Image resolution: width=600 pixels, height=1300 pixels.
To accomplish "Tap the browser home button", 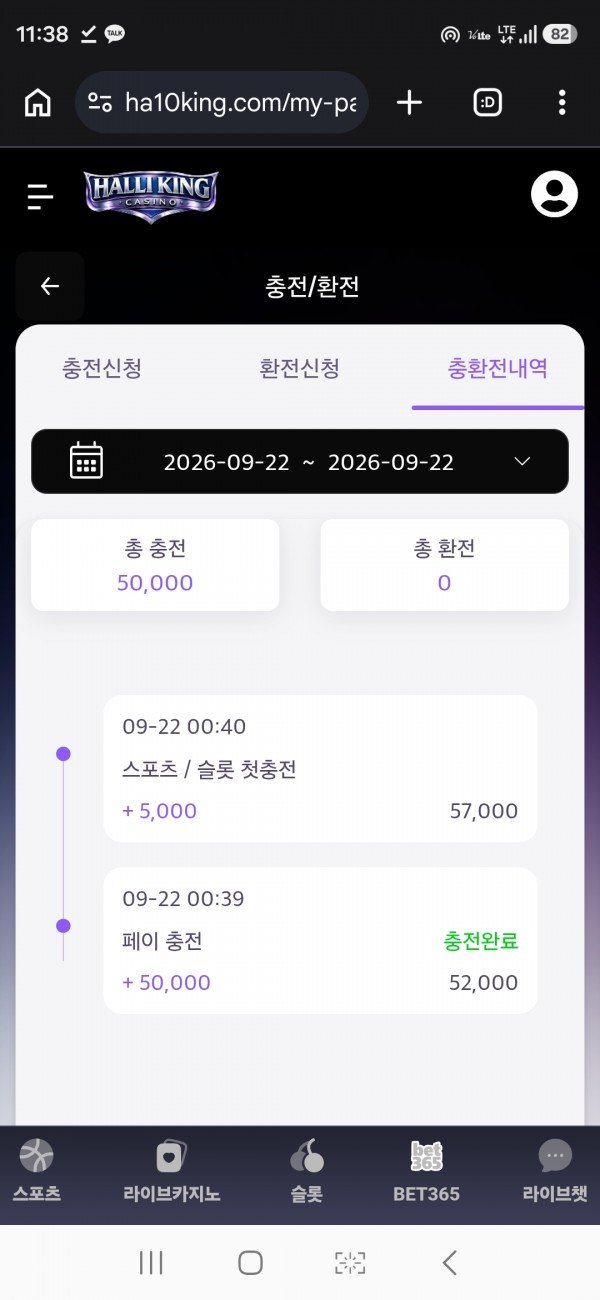I will [x=38, y=102].
